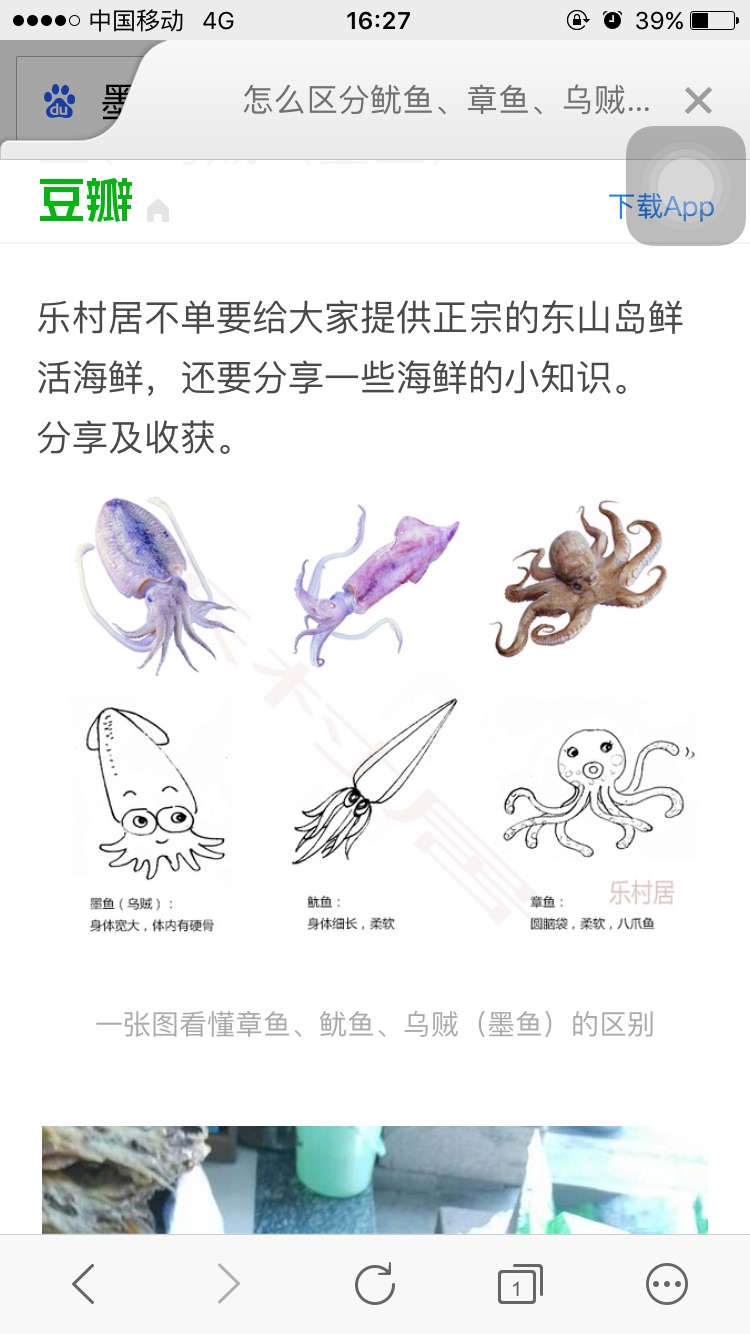The image size is (750, 1334).
Task: View the seafood photo below the caption
Action: [375, 1180]
